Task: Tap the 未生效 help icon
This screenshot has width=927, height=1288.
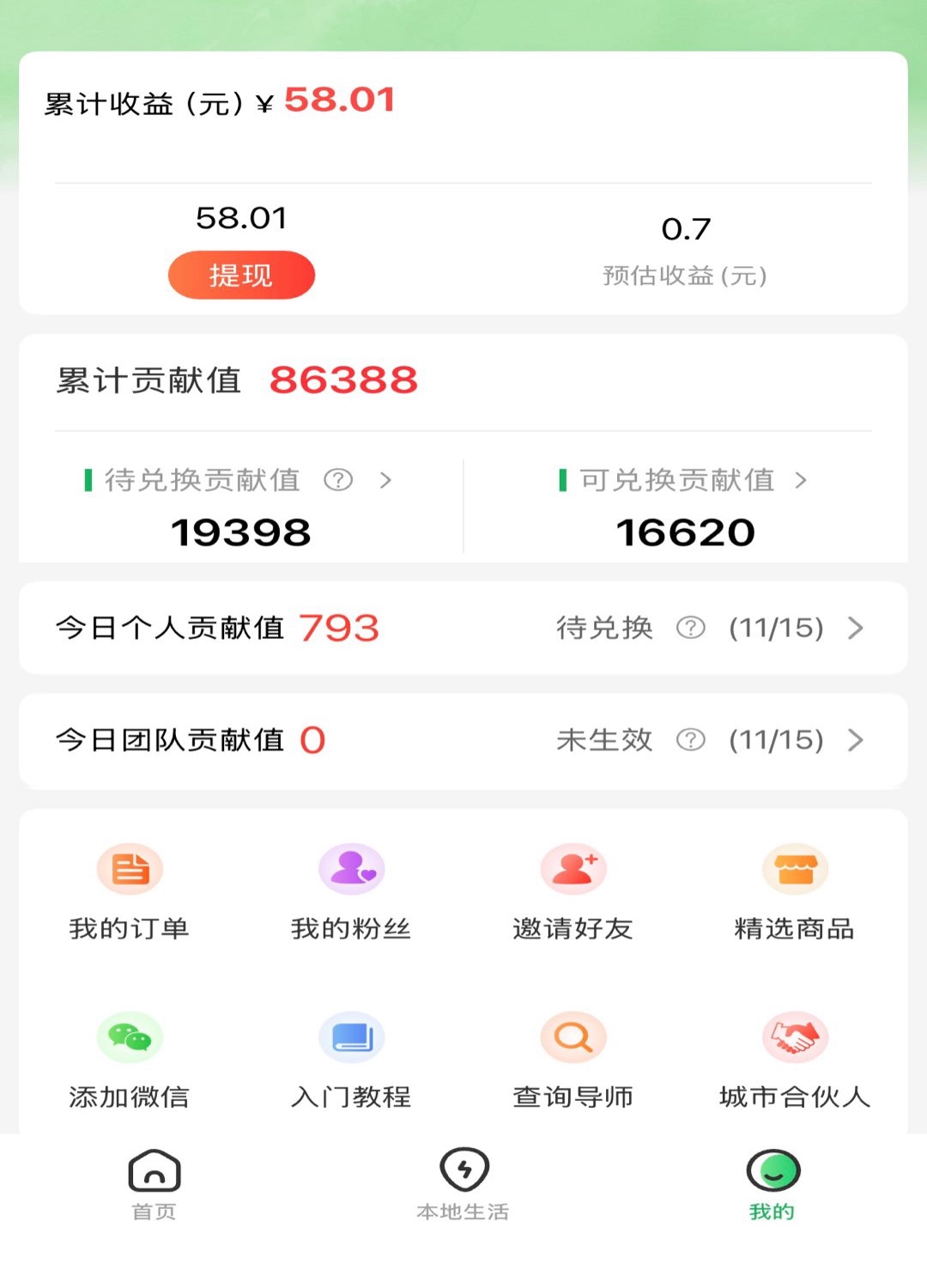Action: (x=689, y=740)
